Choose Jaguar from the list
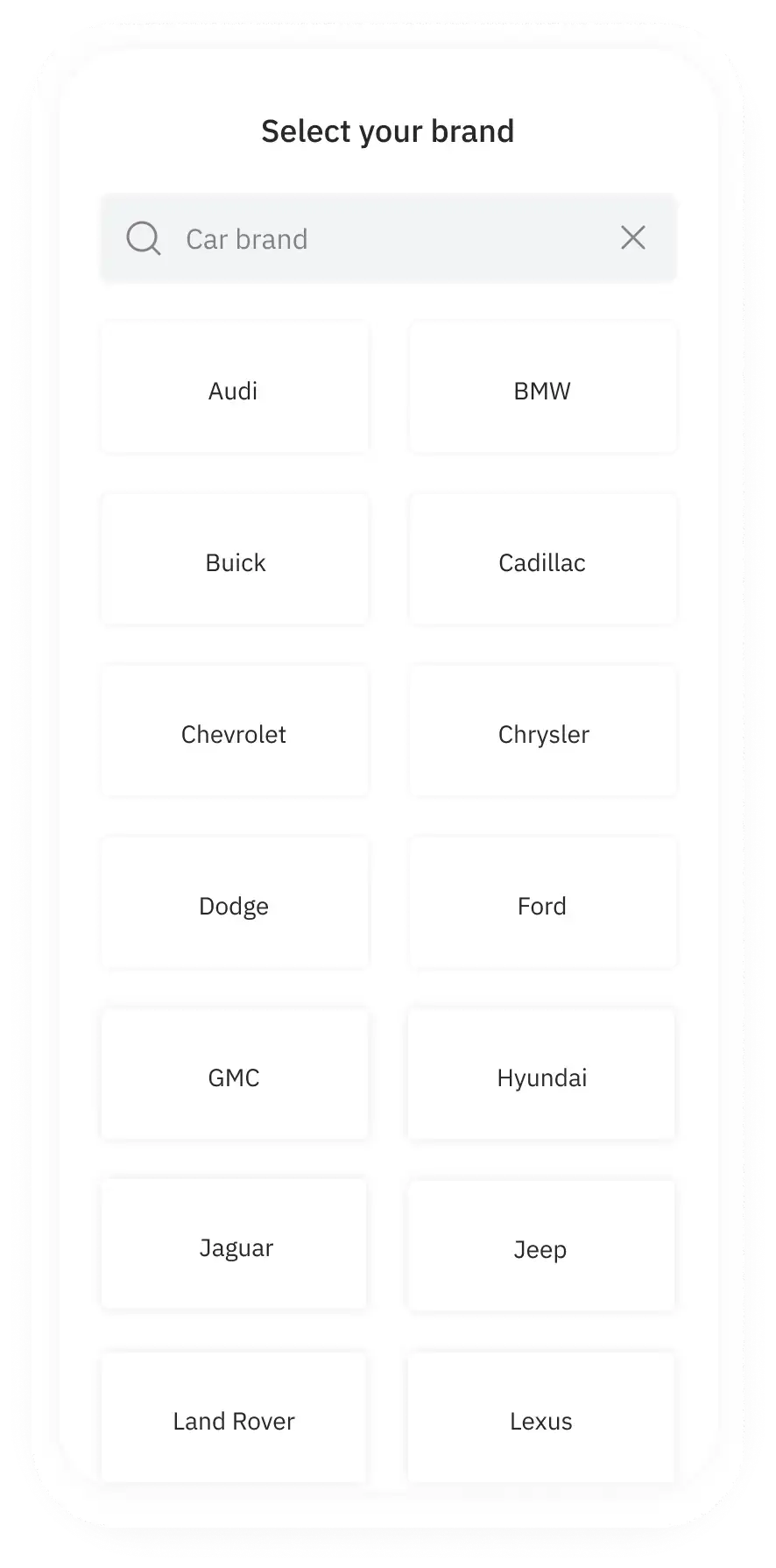This screenshot has width=776, height=1568. tap(234, 1245)
